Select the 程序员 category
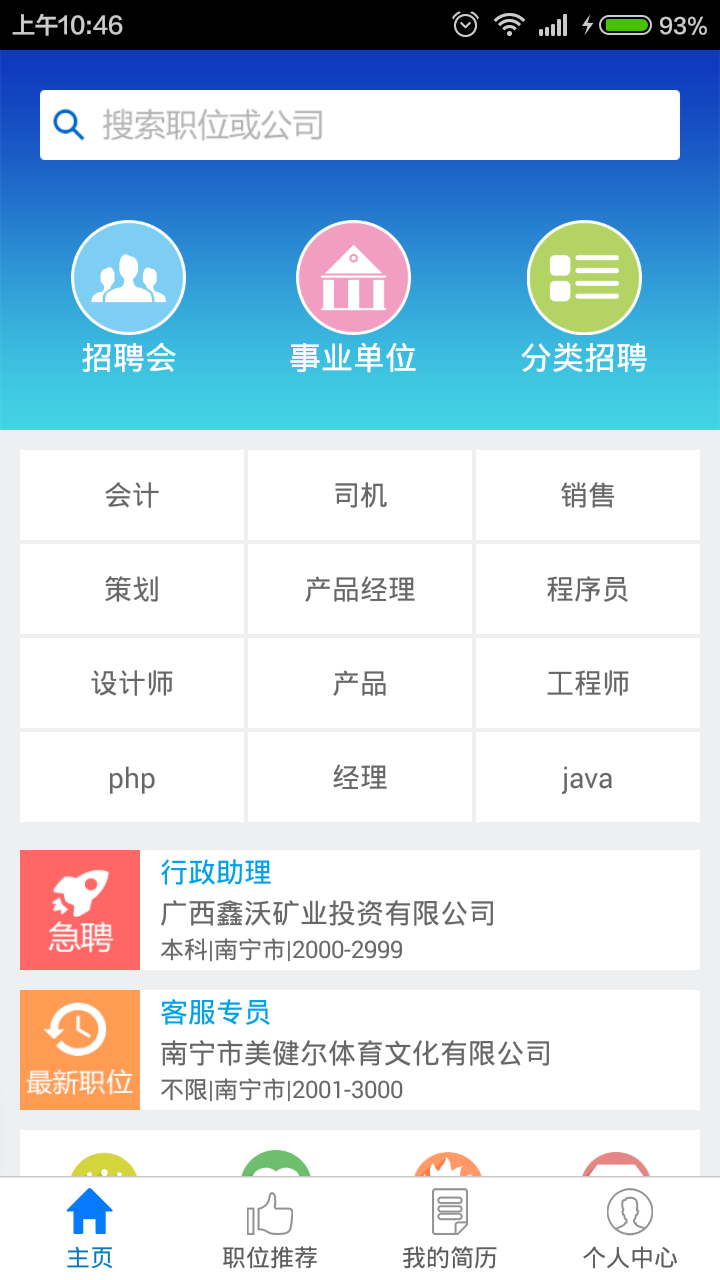 click(588, 589)
